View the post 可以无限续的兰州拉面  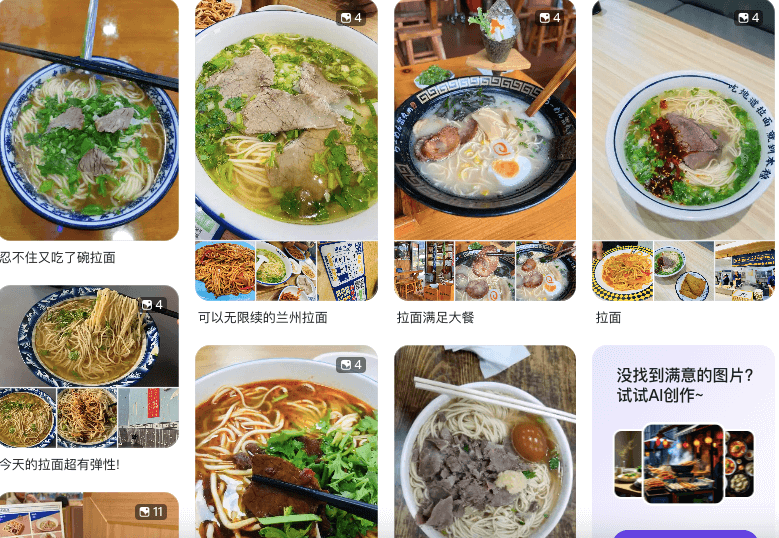point(286,125)
